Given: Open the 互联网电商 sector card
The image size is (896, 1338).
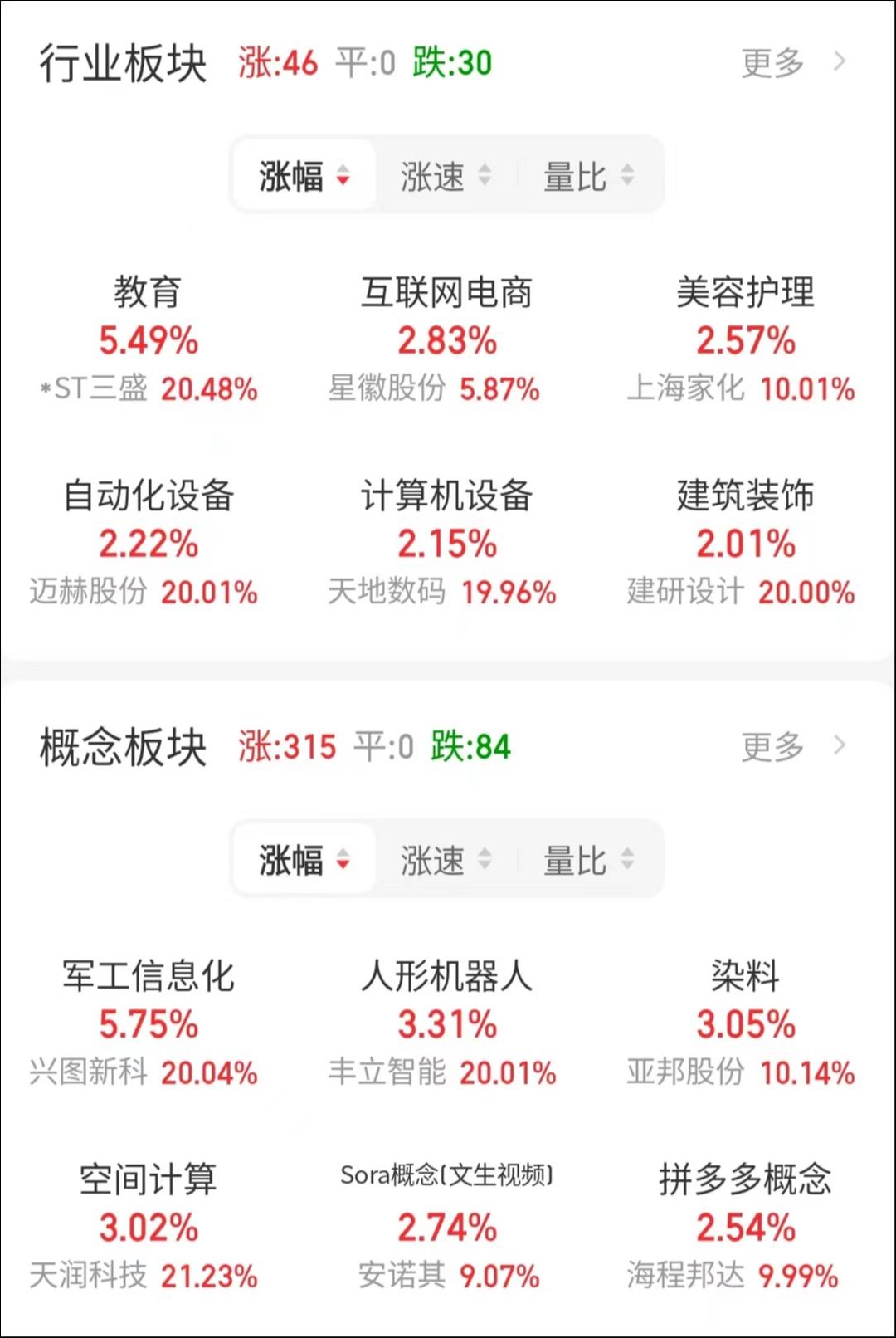Looking at the screenshot, I should pyautogui.click(x=446, y=339).
